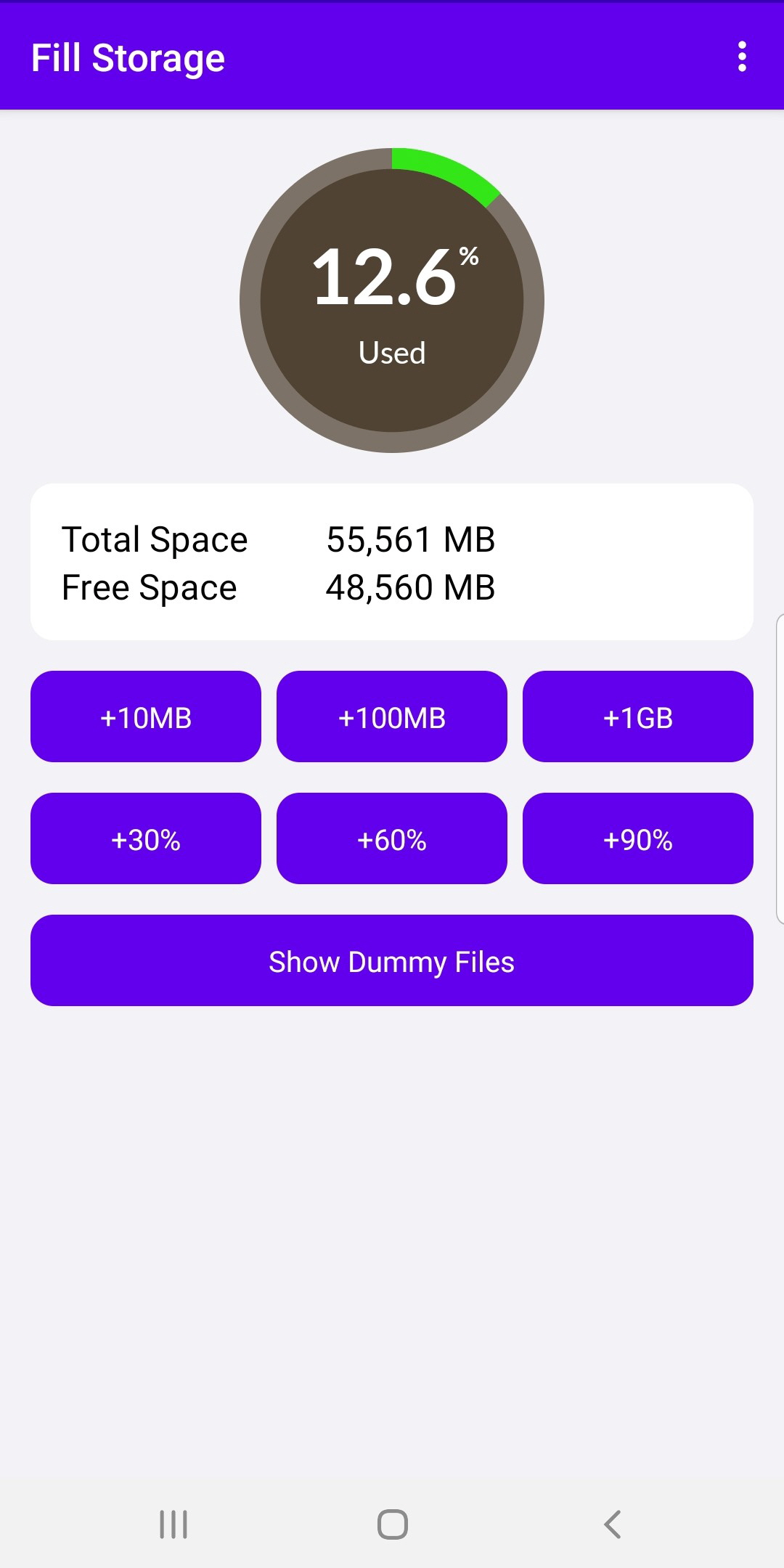Open the Show Dummy Files list
Image resolution: width=784 pixels, height=1568 pixels.
click(392, 960)
